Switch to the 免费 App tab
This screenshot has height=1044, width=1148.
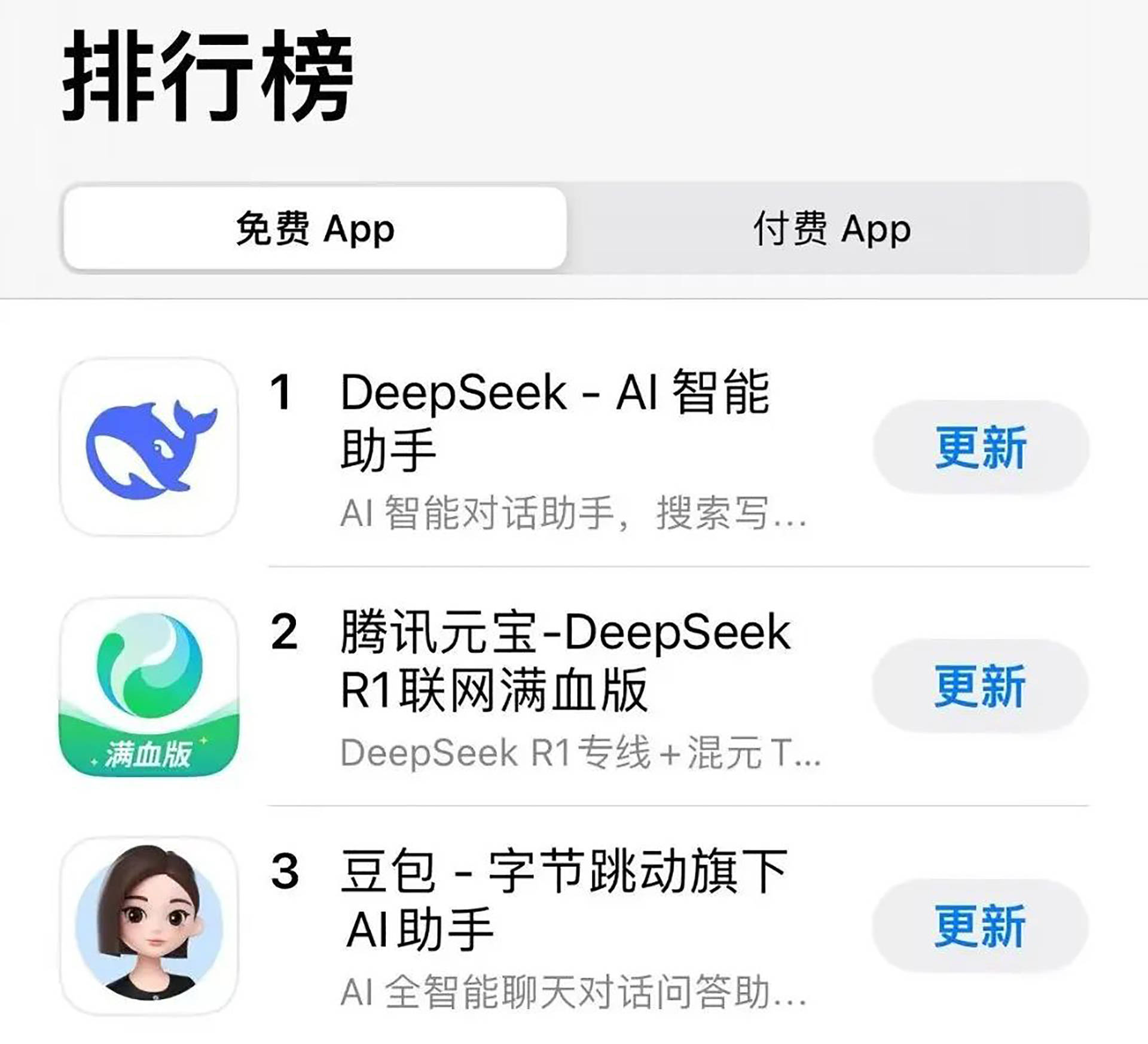click(315, 228)
